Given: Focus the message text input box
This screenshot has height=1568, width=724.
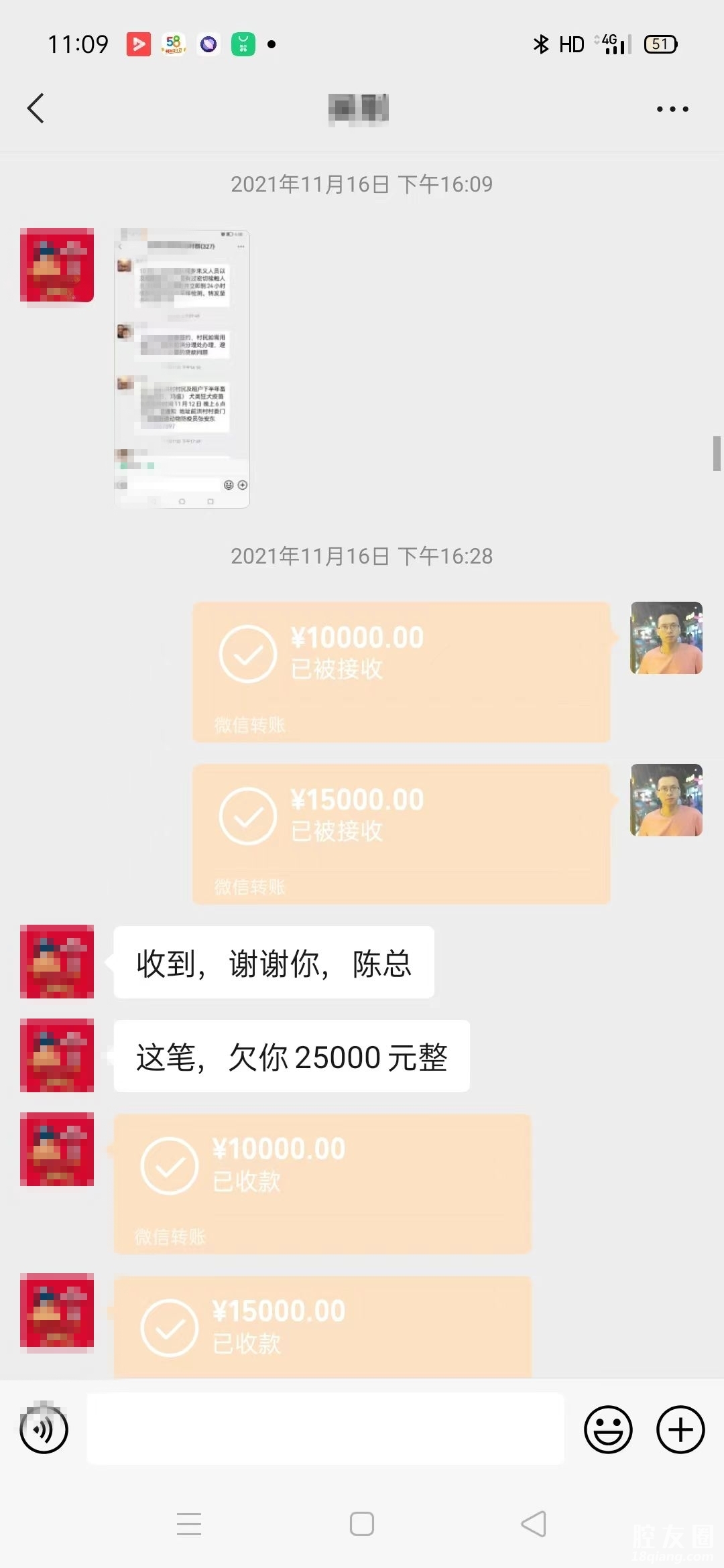Looking at the screenshot, I should point(325,1429).
